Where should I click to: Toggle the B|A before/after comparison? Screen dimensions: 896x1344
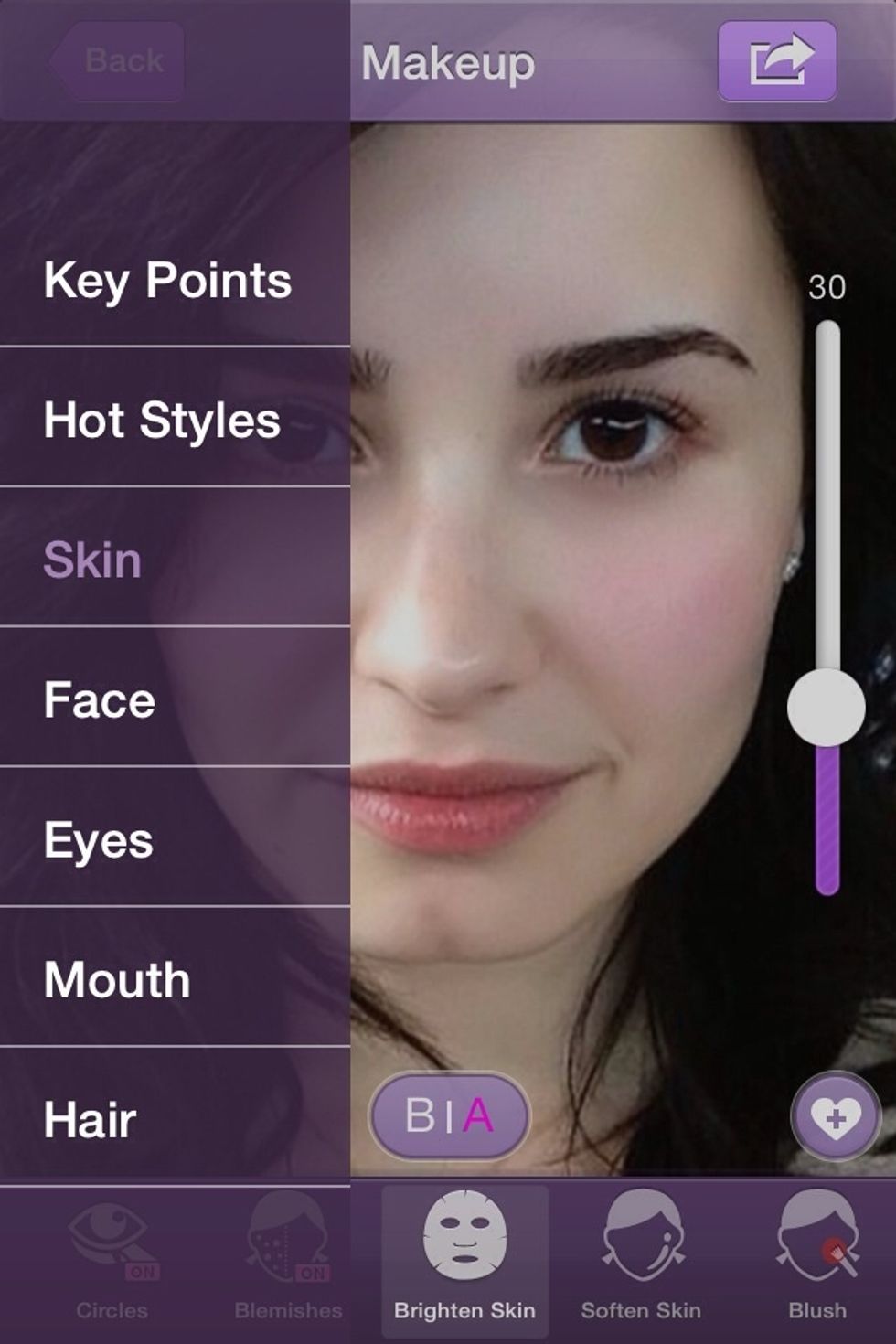449,1116
